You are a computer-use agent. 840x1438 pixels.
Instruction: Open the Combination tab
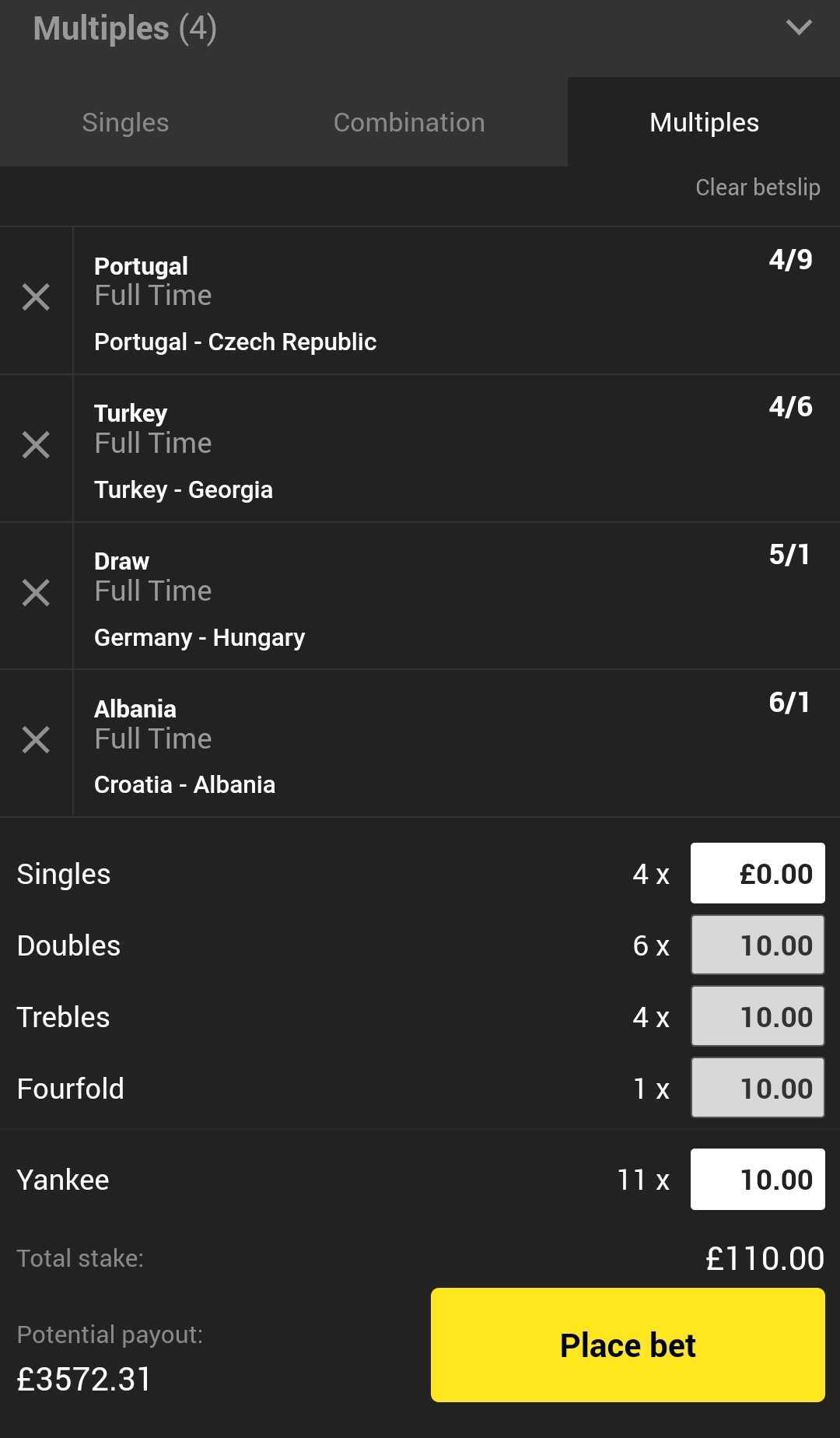click(408, 122)
